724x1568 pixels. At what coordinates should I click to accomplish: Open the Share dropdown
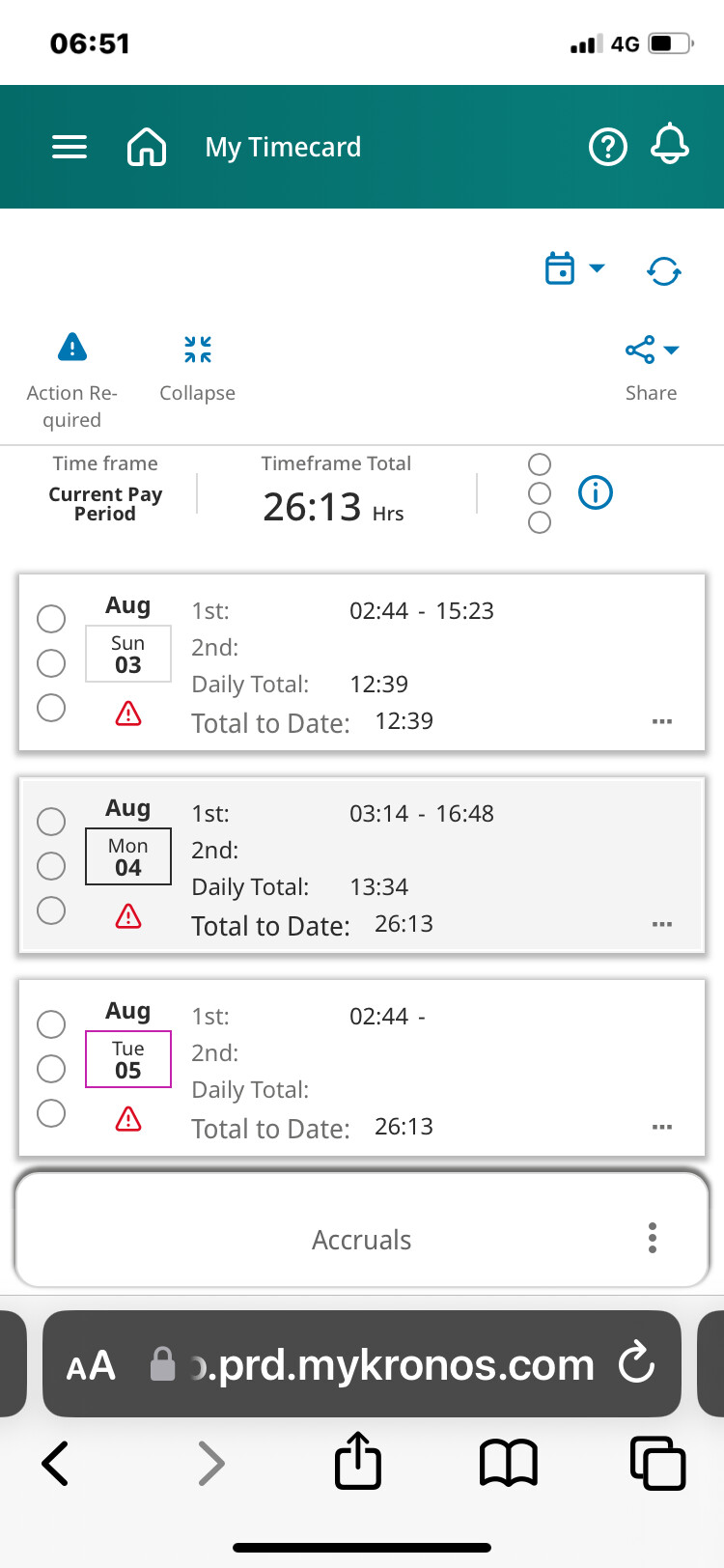point(652,368)
